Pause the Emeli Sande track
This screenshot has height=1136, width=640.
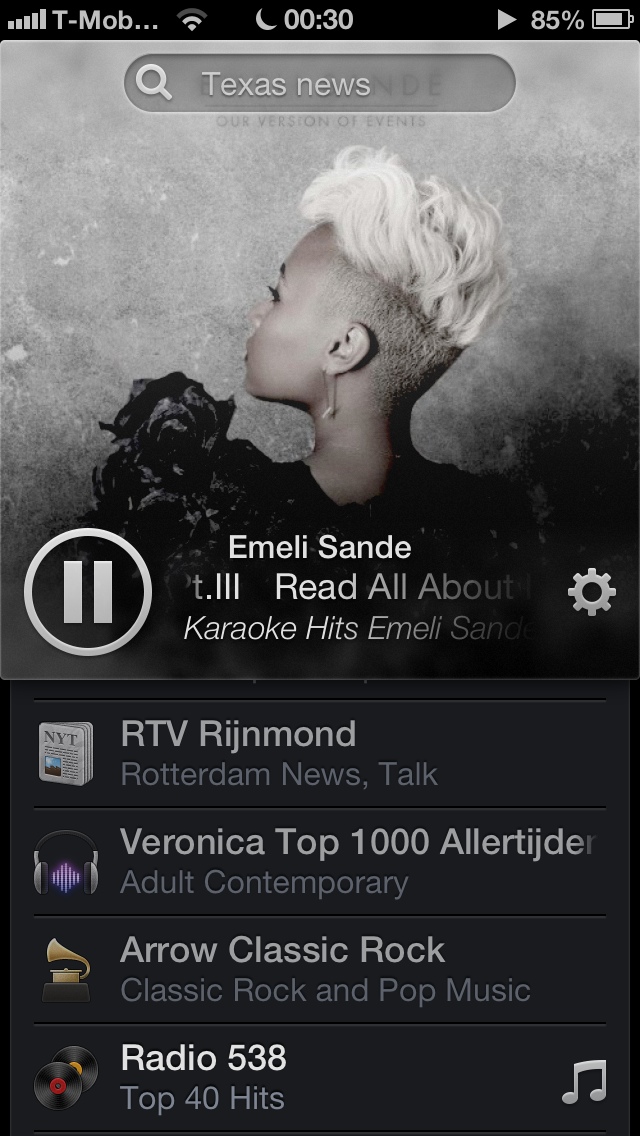88,592
